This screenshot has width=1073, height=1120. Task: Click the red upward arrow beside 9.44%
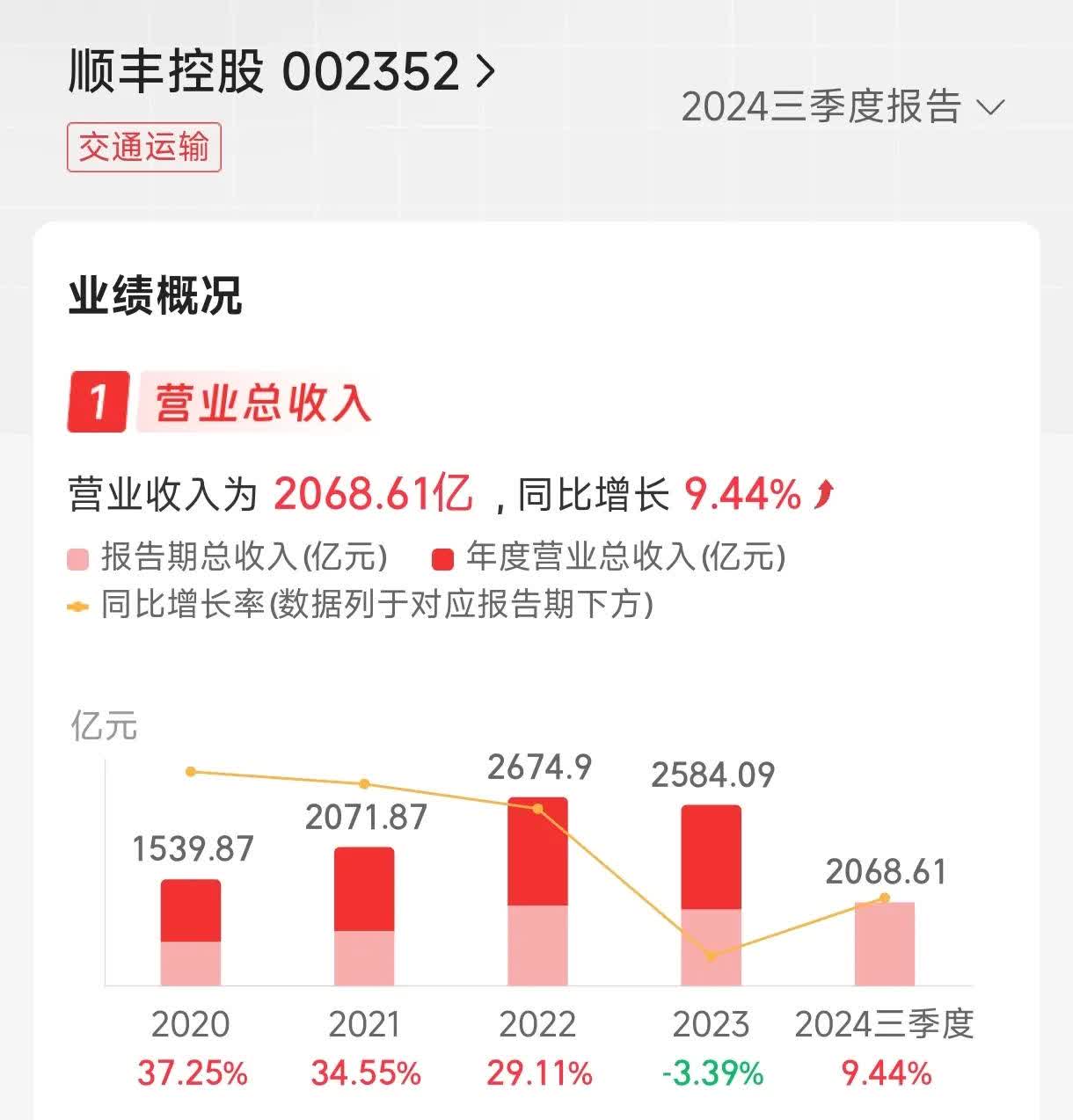823,492
